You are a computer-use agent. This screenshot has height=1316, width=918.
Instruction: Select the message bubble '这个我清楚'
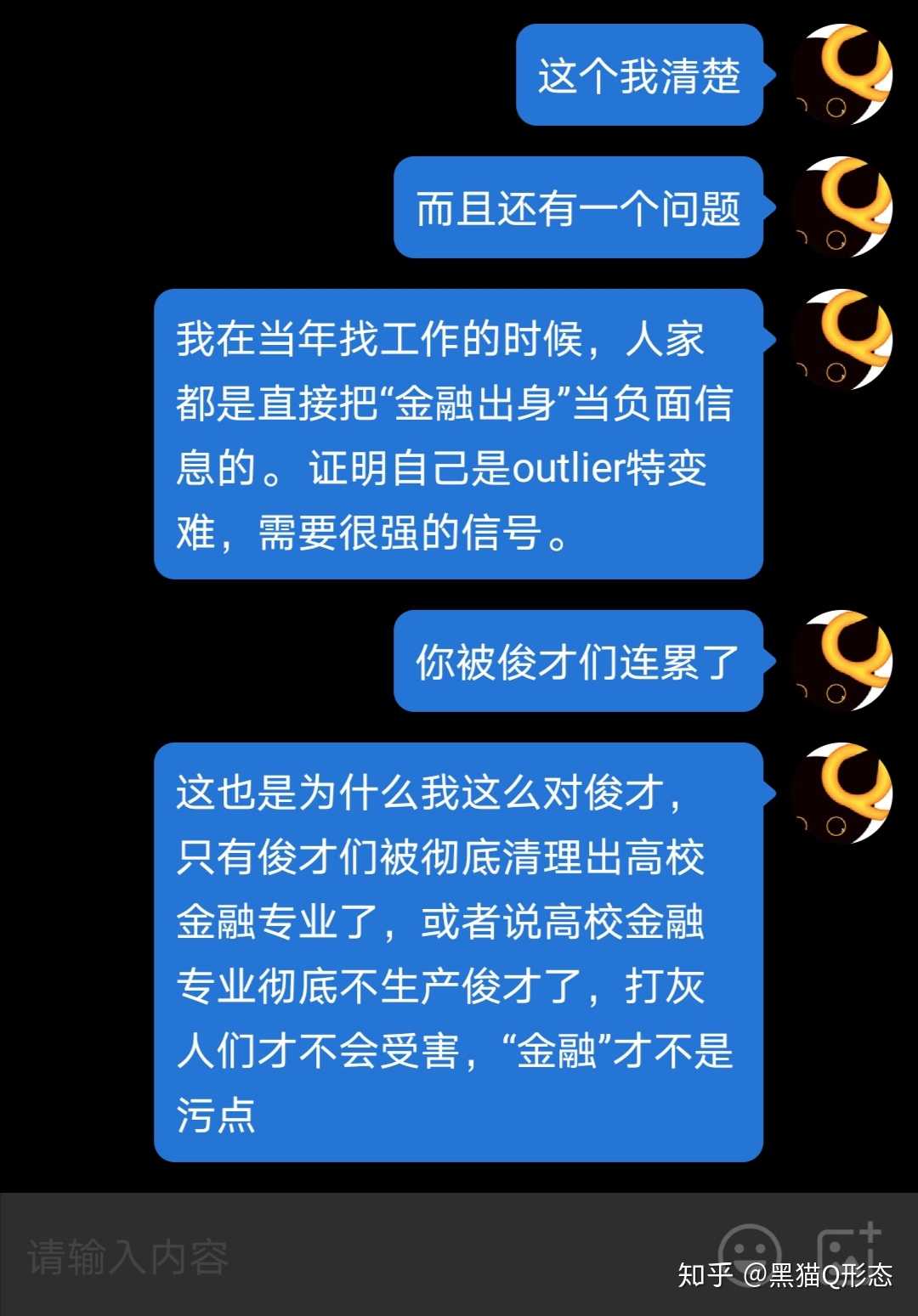pyautogui.click(x=640, y=76)
